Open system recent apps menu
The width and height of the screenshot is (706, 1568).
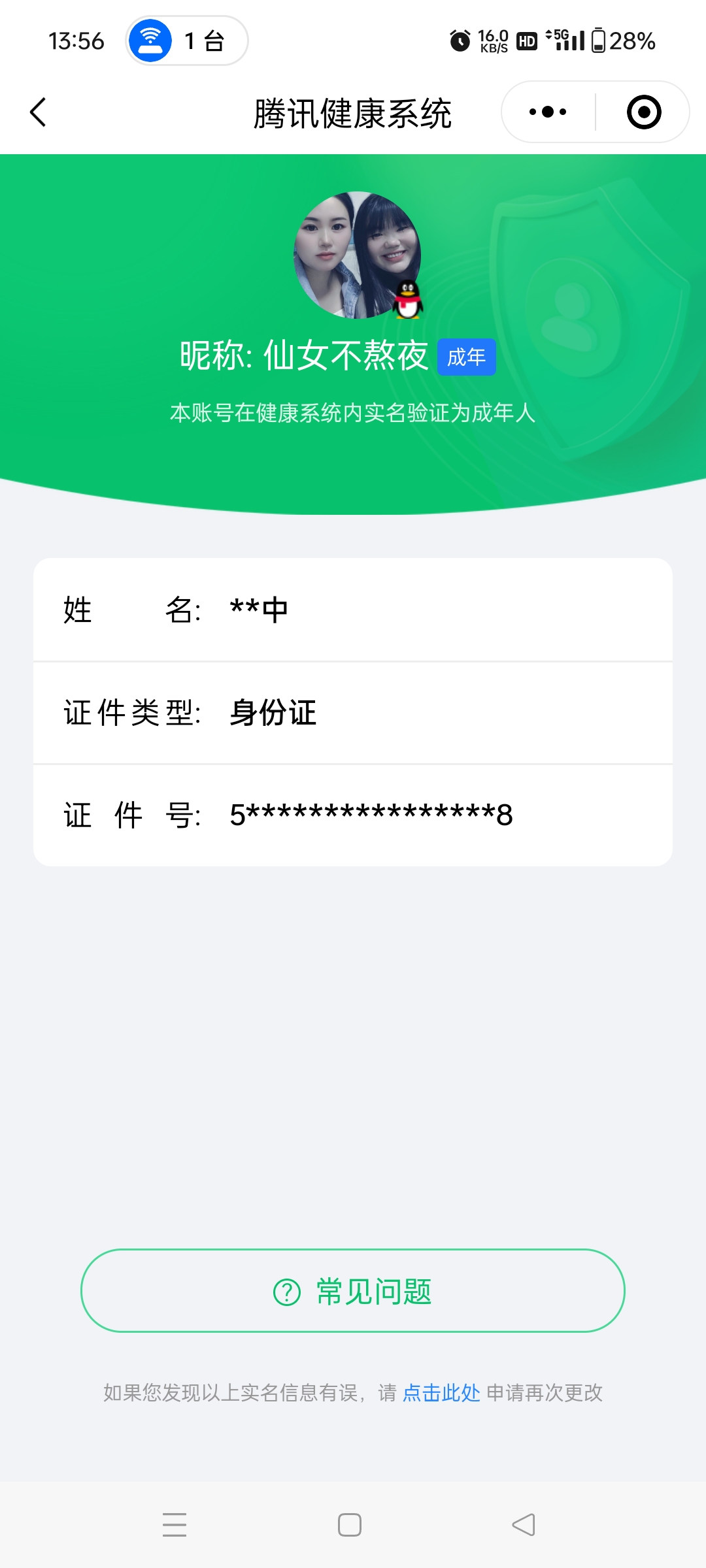click(175, 1525)
